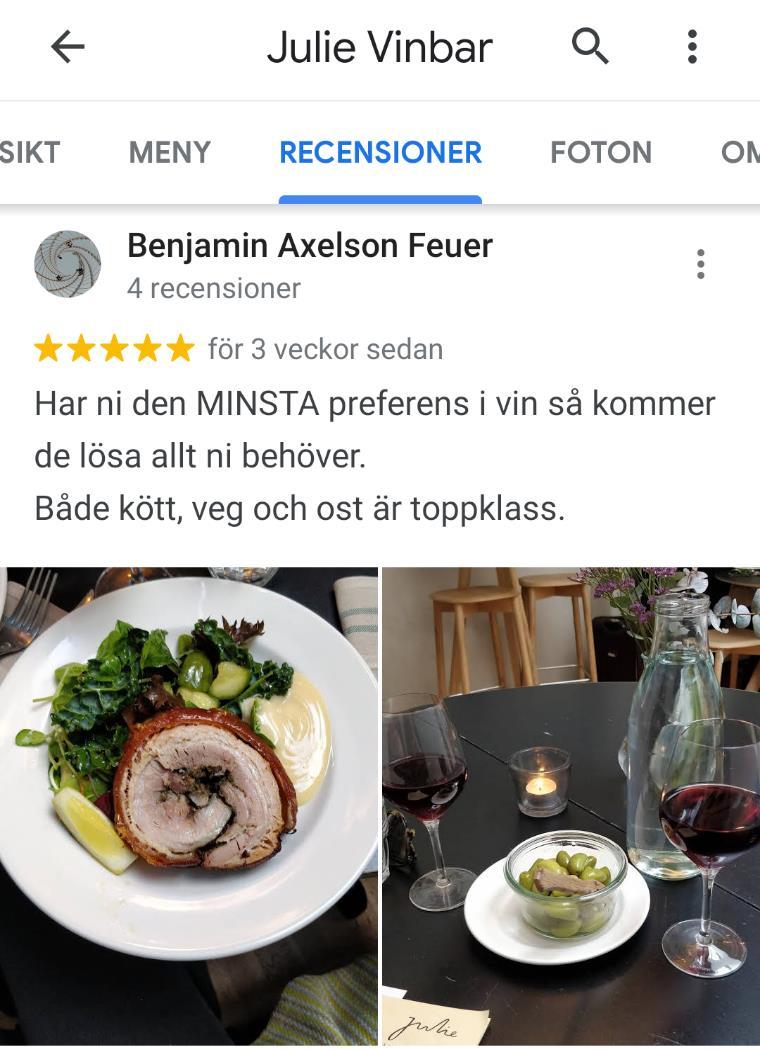View the pork roast plate photo
This screenshot has width=760, height=1050.
[189, 805]
